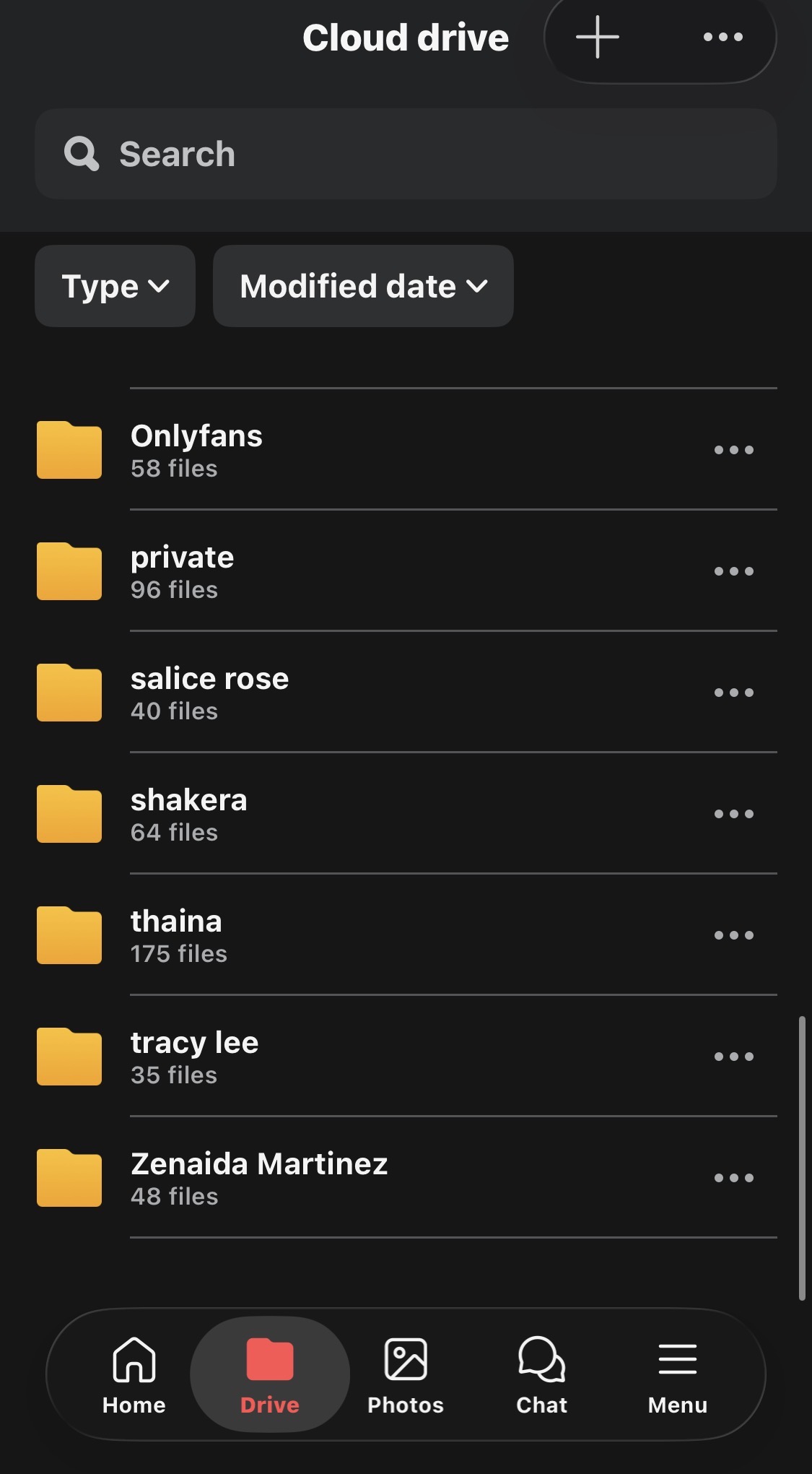Expand the Type filter
The height and width of the screenshot is (1474, 812).
click(115, 286)
